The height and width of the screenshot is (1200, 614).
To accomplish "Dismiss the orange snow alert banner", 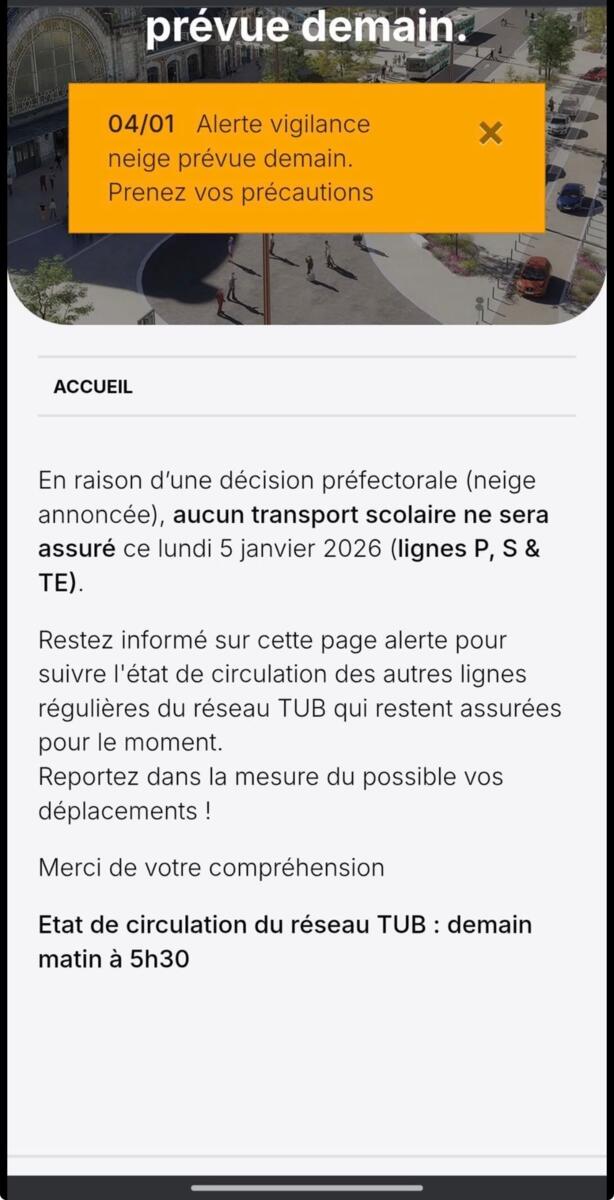I will pyautogui.click(x=490, y=133).
